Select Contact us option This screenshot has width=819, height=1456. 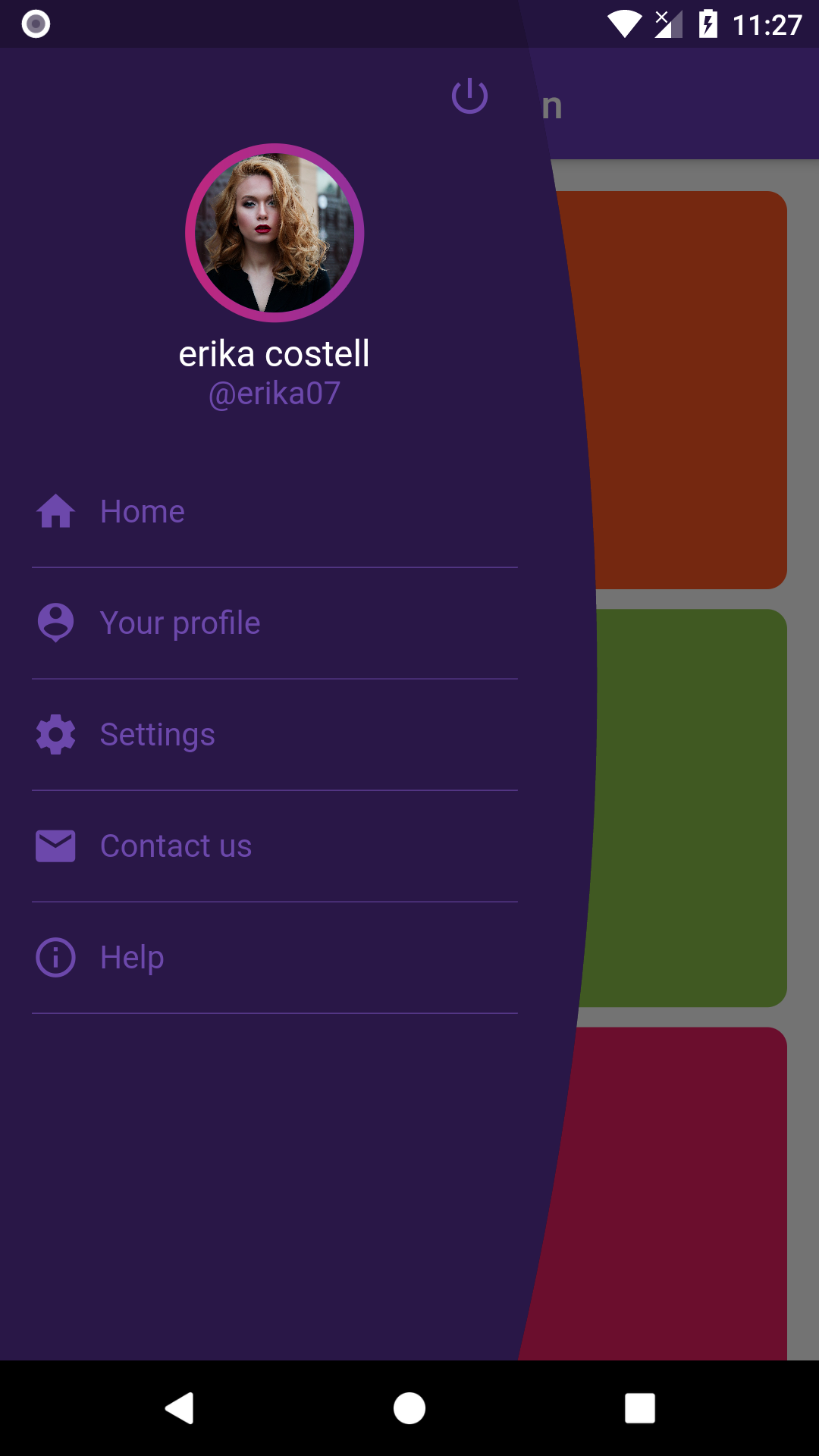175,846
